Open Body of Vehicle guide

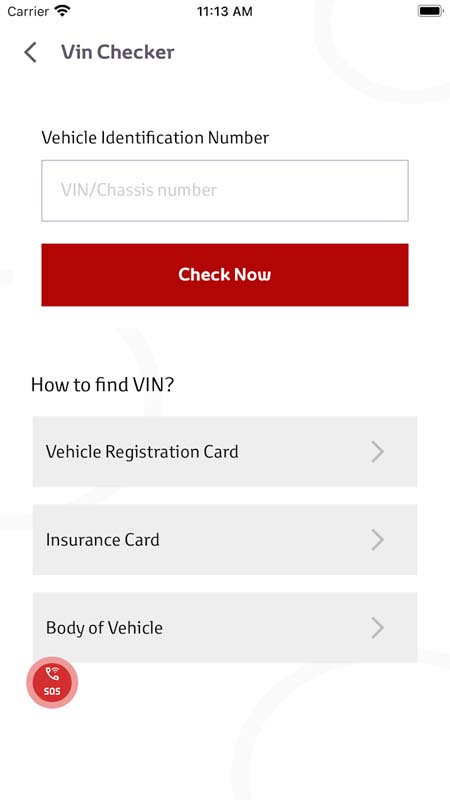pyautogui.click(x=224, y=628)
